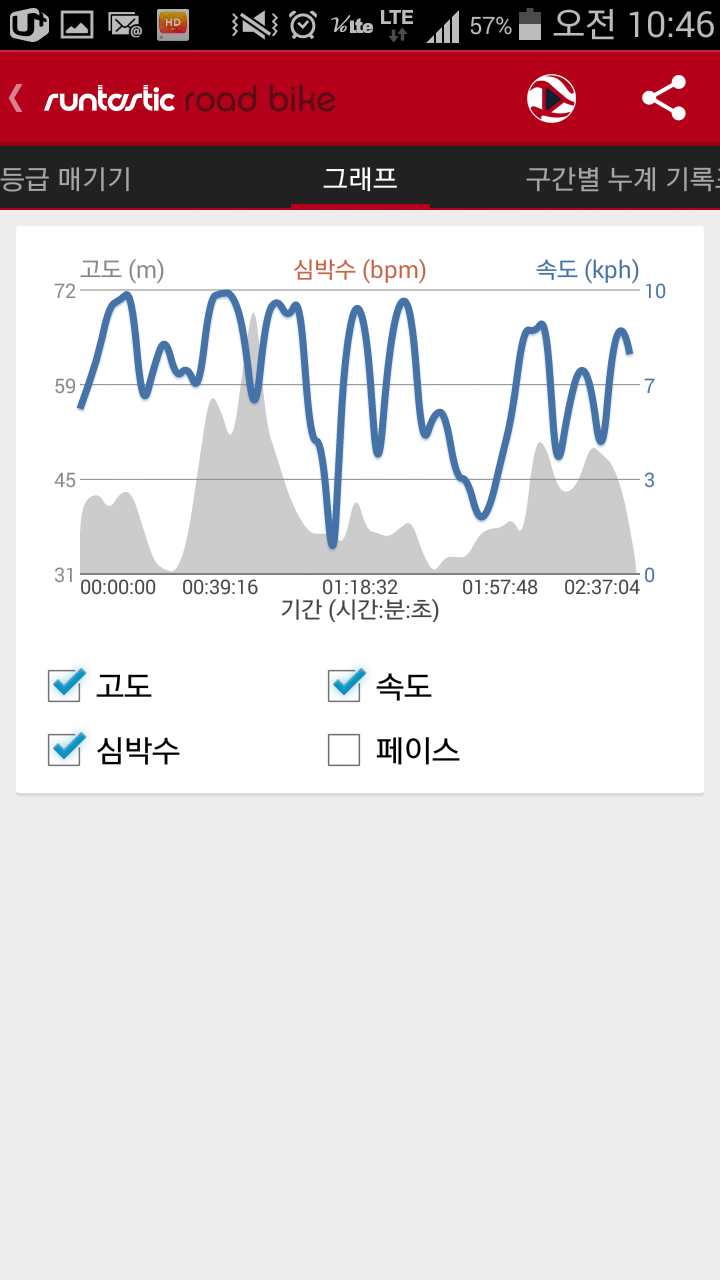
Task: Share this activity
Action: 664,99
